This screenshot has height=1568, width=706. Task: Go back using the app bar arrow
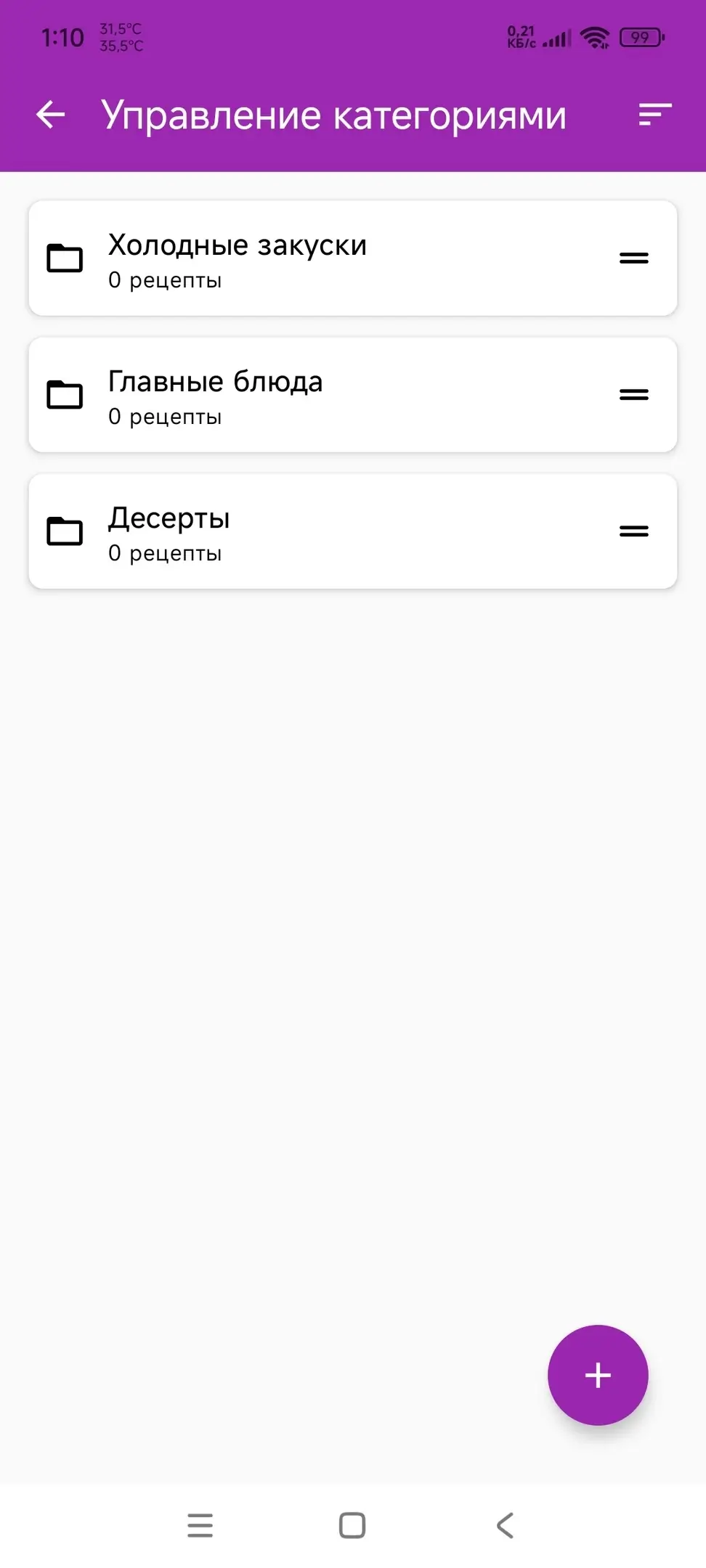[x=51, y=115]
